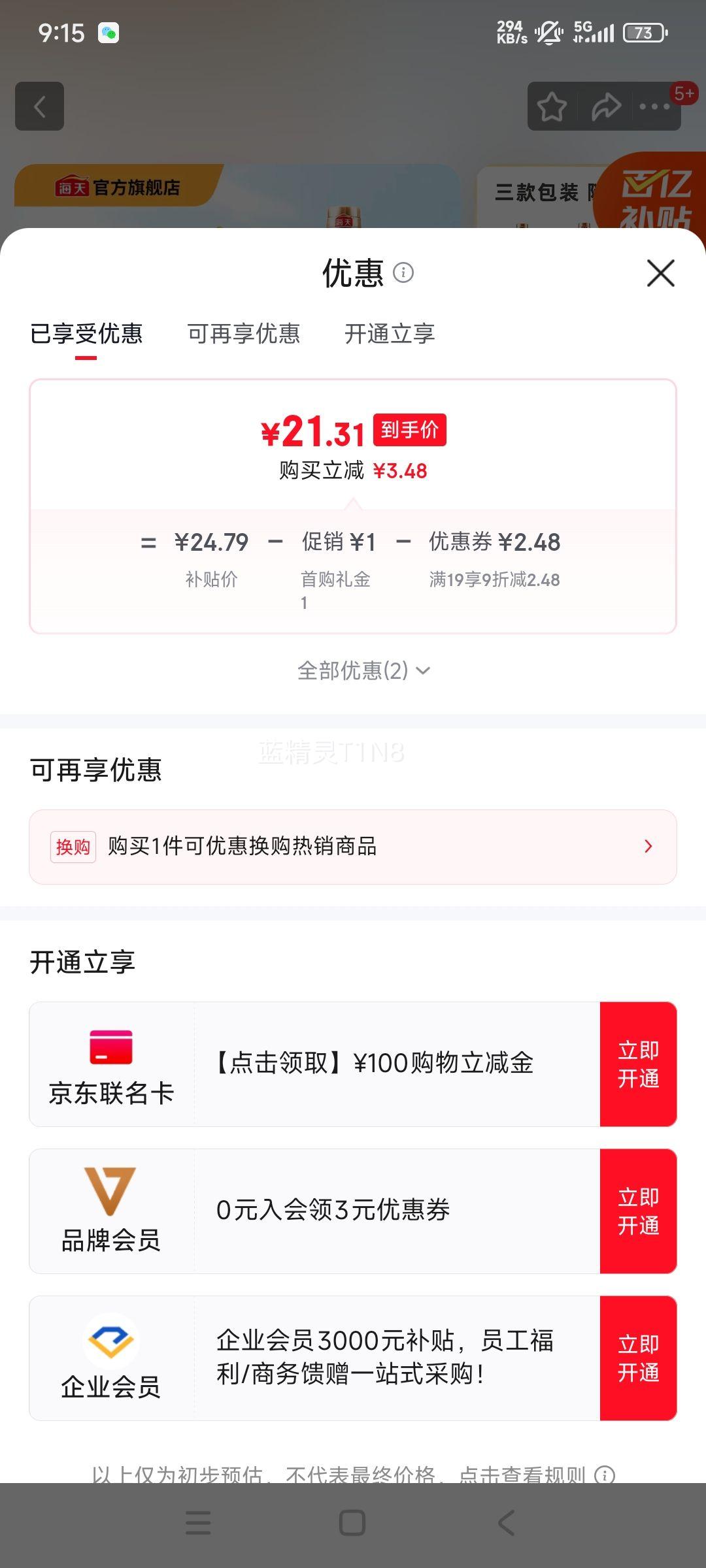The width and height of the screenshot is (706, 1568).
Task: Open the 换购 hot-sale exchange row chevron
Action: (x=648, y=846)
